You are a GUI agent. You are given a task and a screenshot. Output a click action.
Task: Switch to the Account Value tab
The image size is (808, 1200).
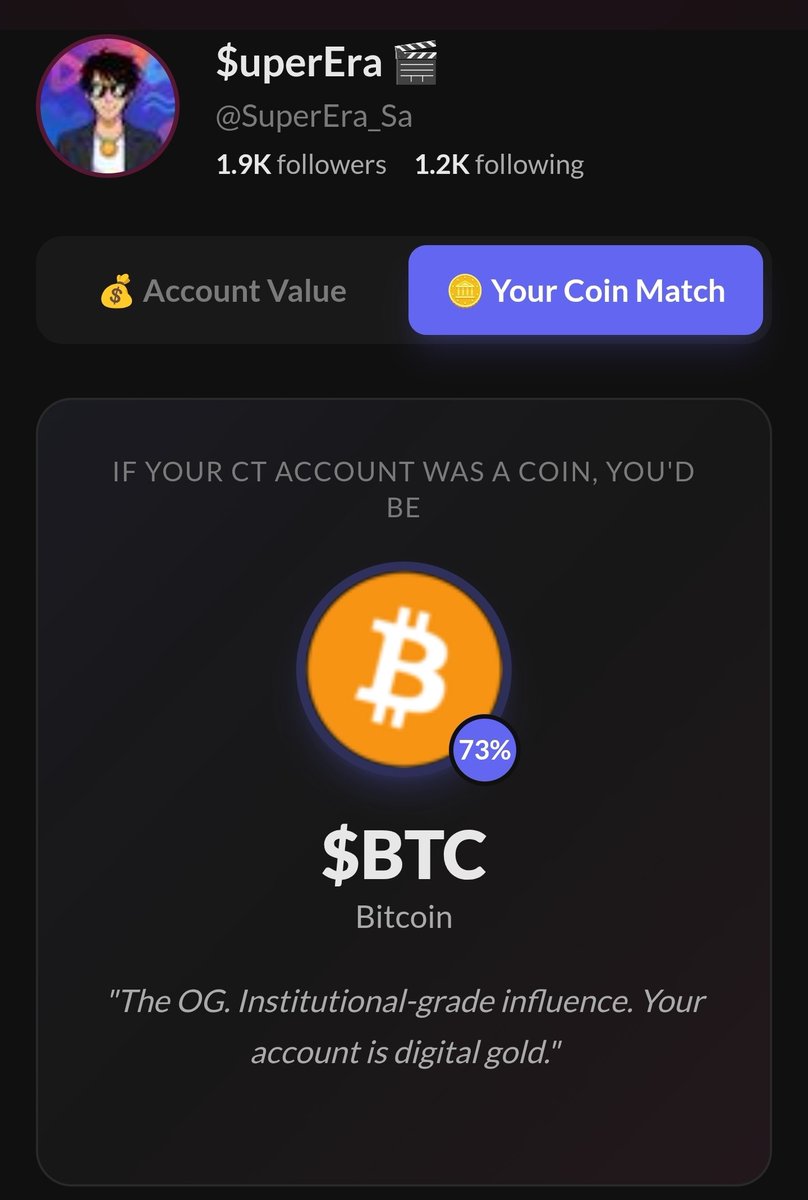[223, 291]
